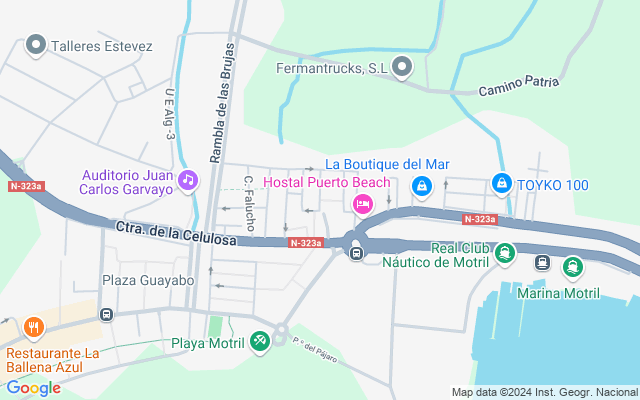Open the Playa Motril beach marker

[x=260, y=342]
